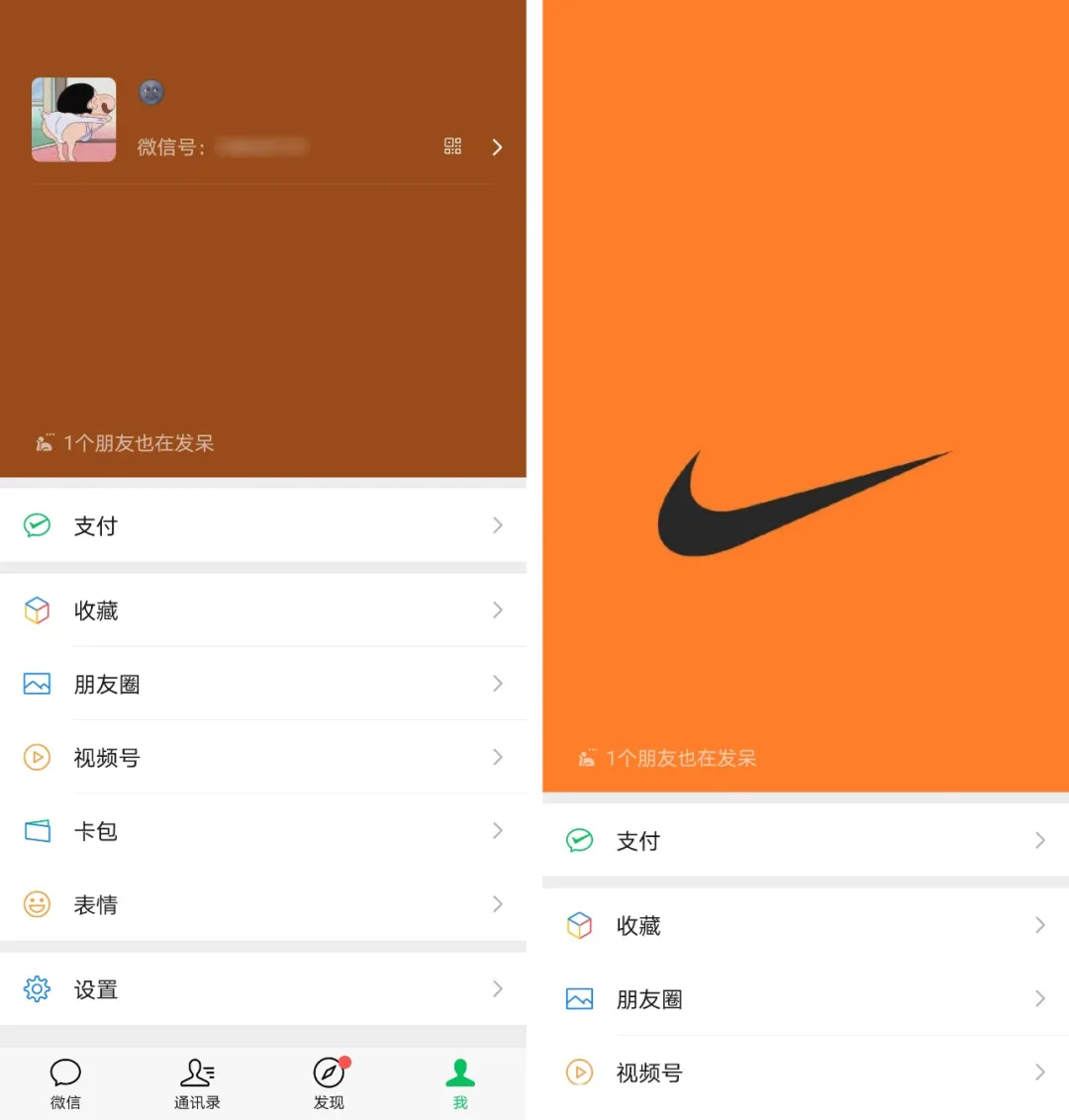The width and height of the screenshot is (1069, 1120).
Task: Expand the 收藏 row chevron
Action: coord(498,610)
